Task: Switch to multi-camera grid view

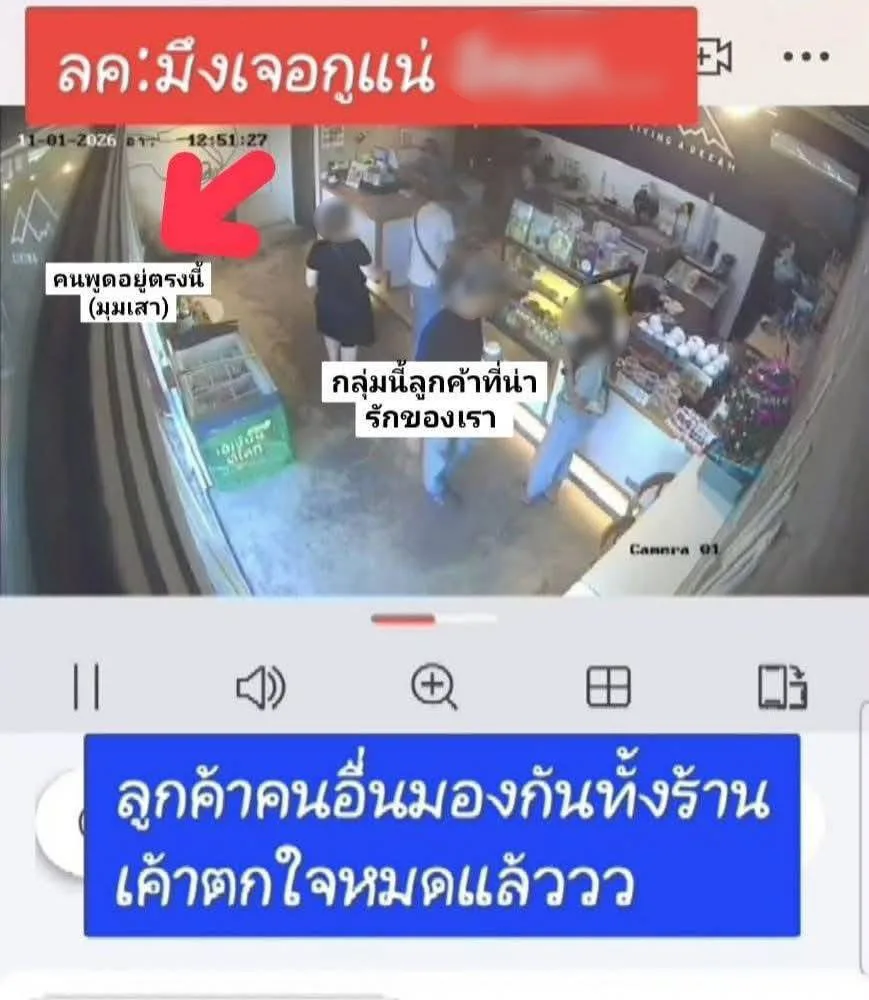Action: (608, 688)
